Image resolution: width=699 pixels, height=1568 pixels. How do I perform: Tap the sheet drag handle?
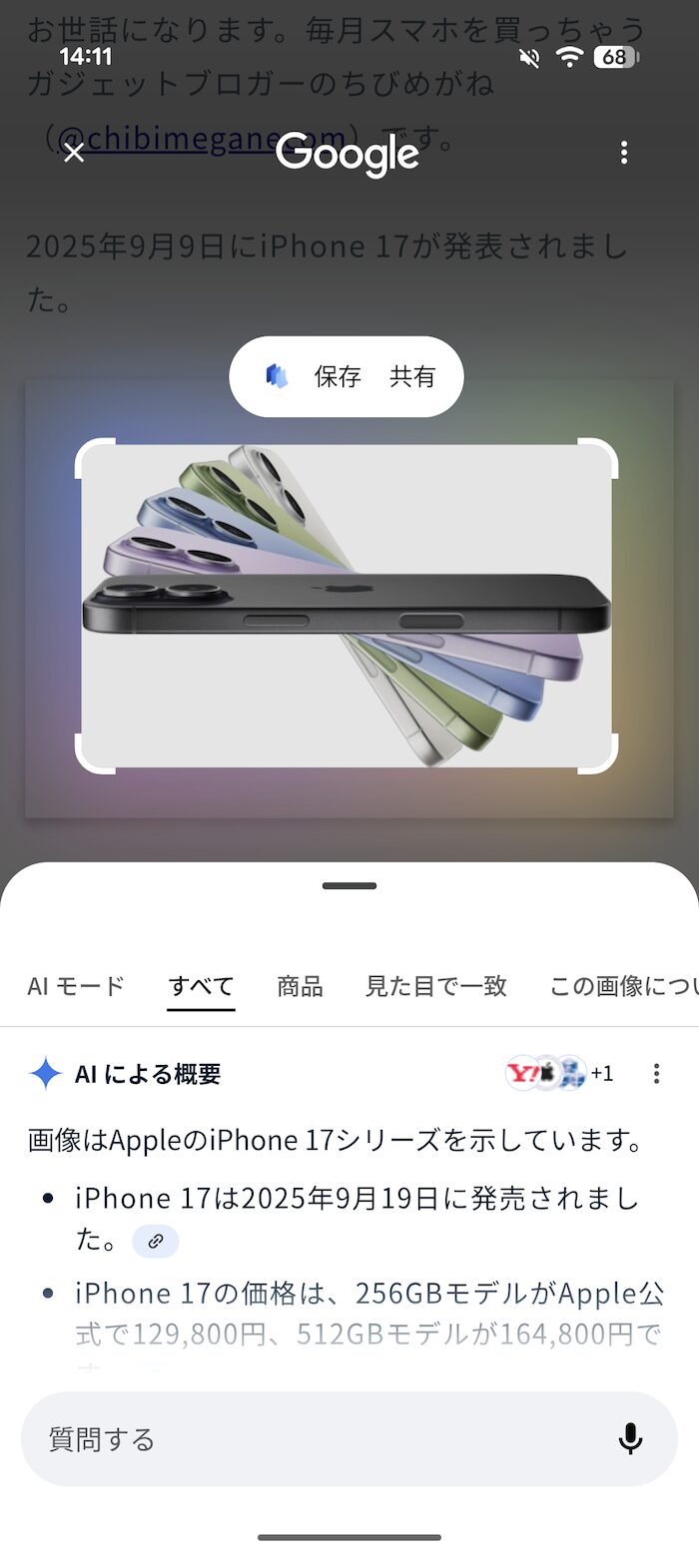(x=349, y=885)
